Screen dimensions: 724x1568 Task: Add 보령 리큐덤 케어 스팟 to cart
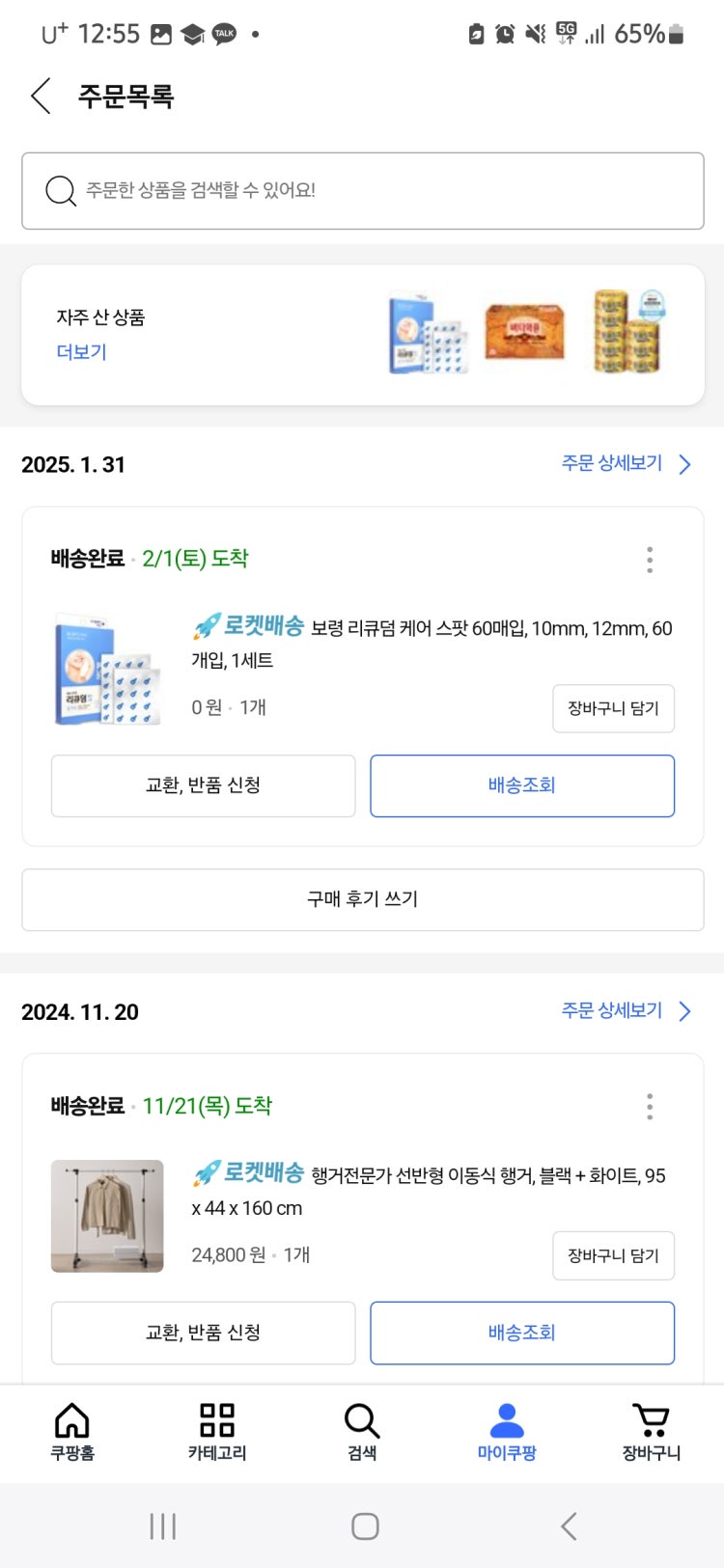tap(613, 708)
